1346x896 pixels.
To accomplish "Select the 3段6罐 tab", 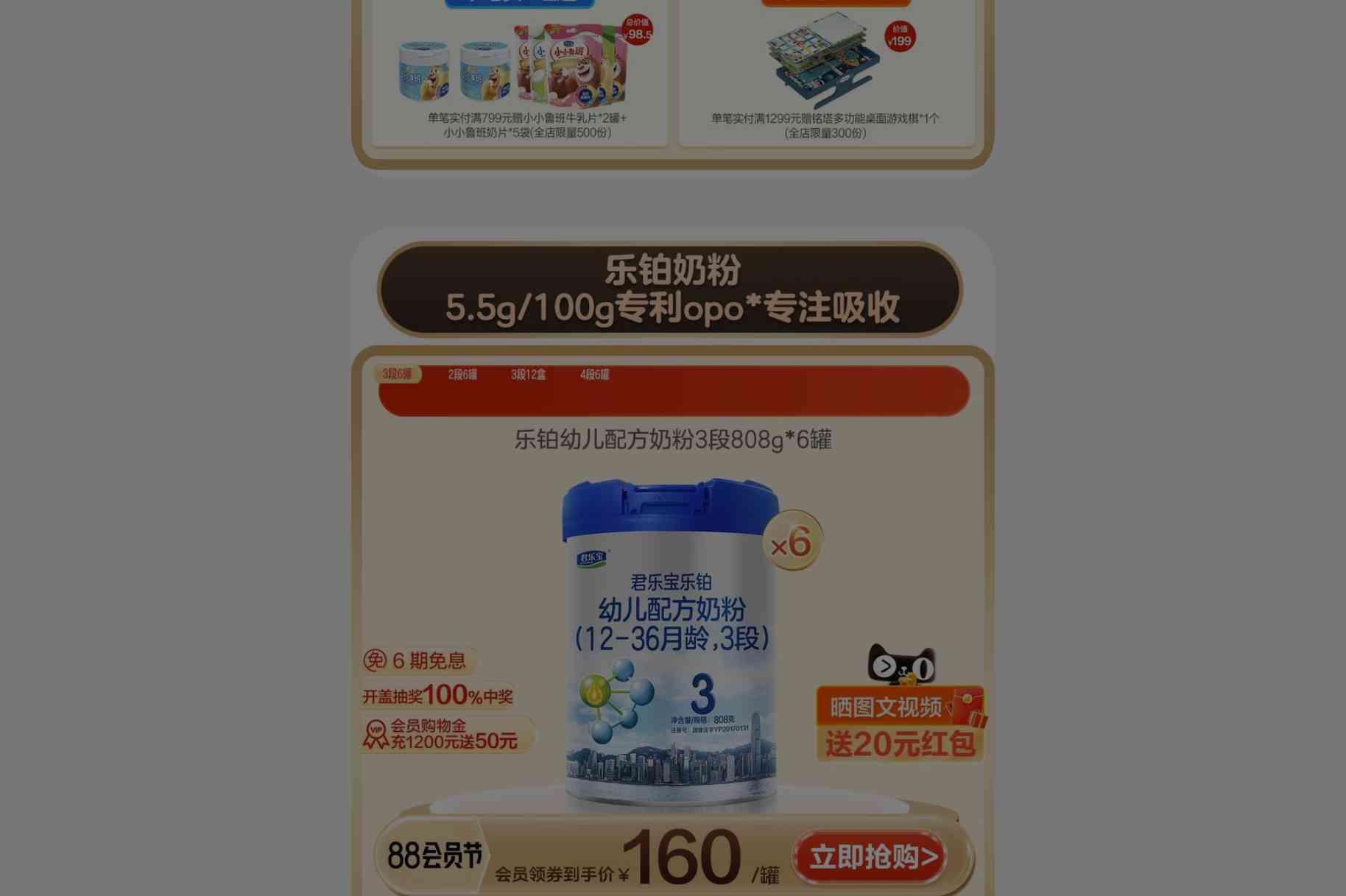I will [x=397, y=374].
